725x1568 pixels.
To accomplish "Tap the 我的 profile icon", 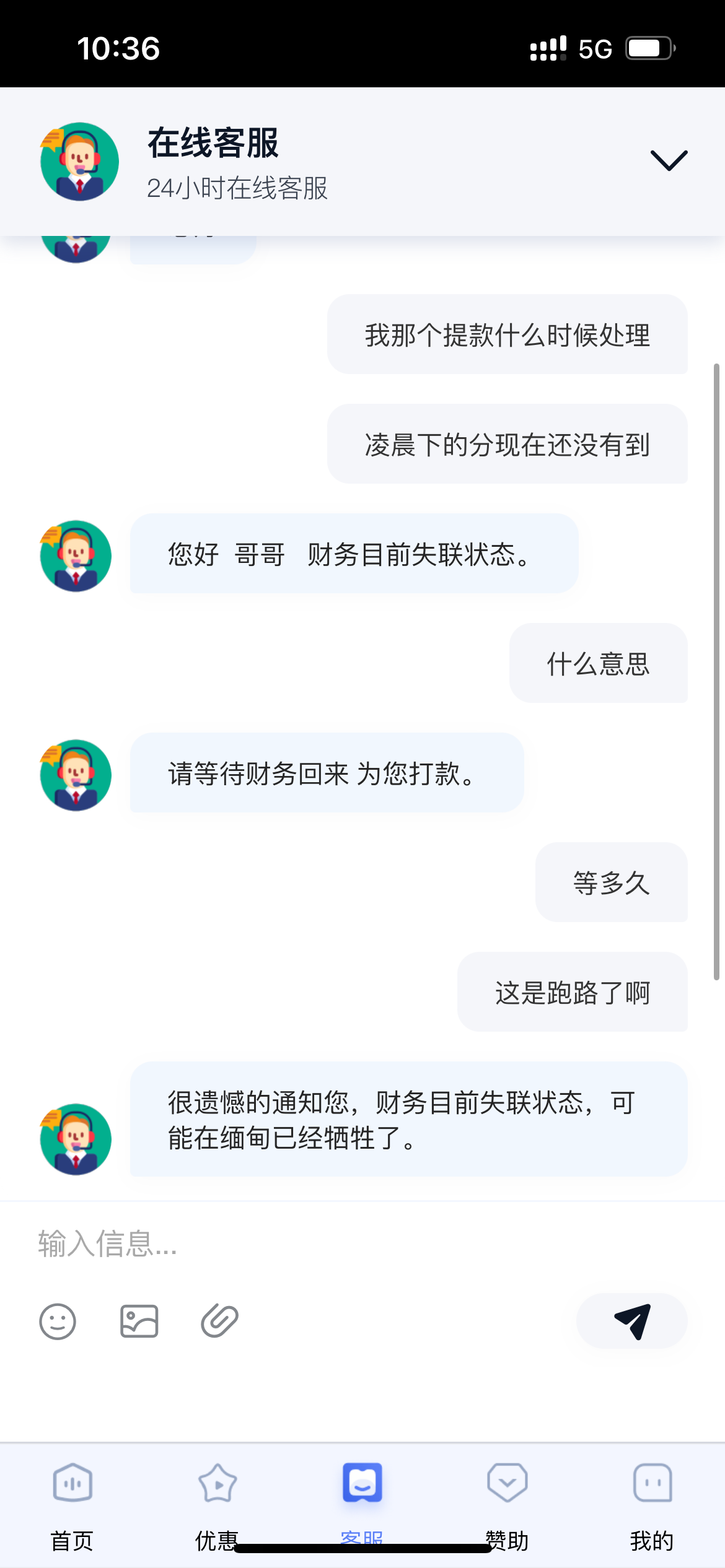I will pyautogui.click(x=651, y=1483).
